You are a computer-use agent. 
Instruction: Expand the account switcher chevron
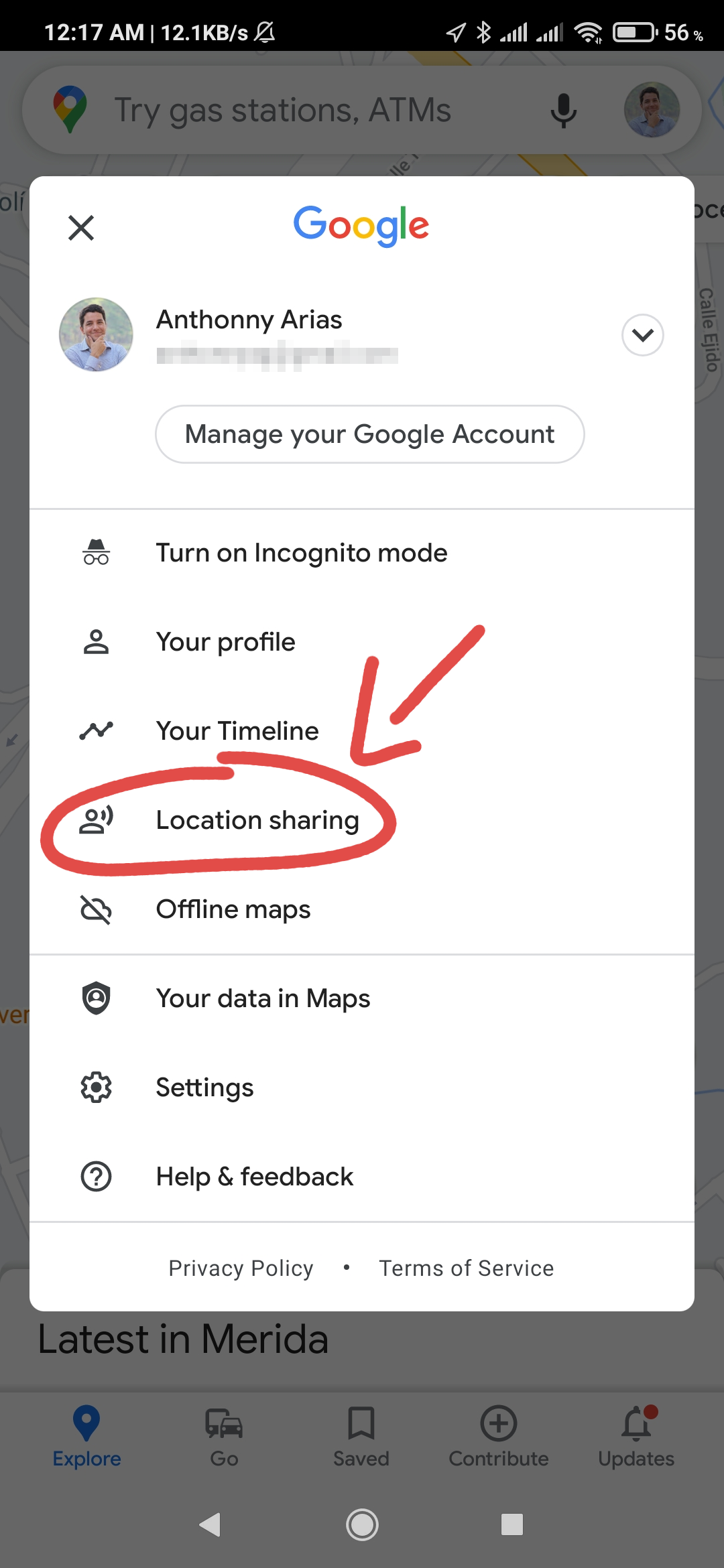[642, 335]
